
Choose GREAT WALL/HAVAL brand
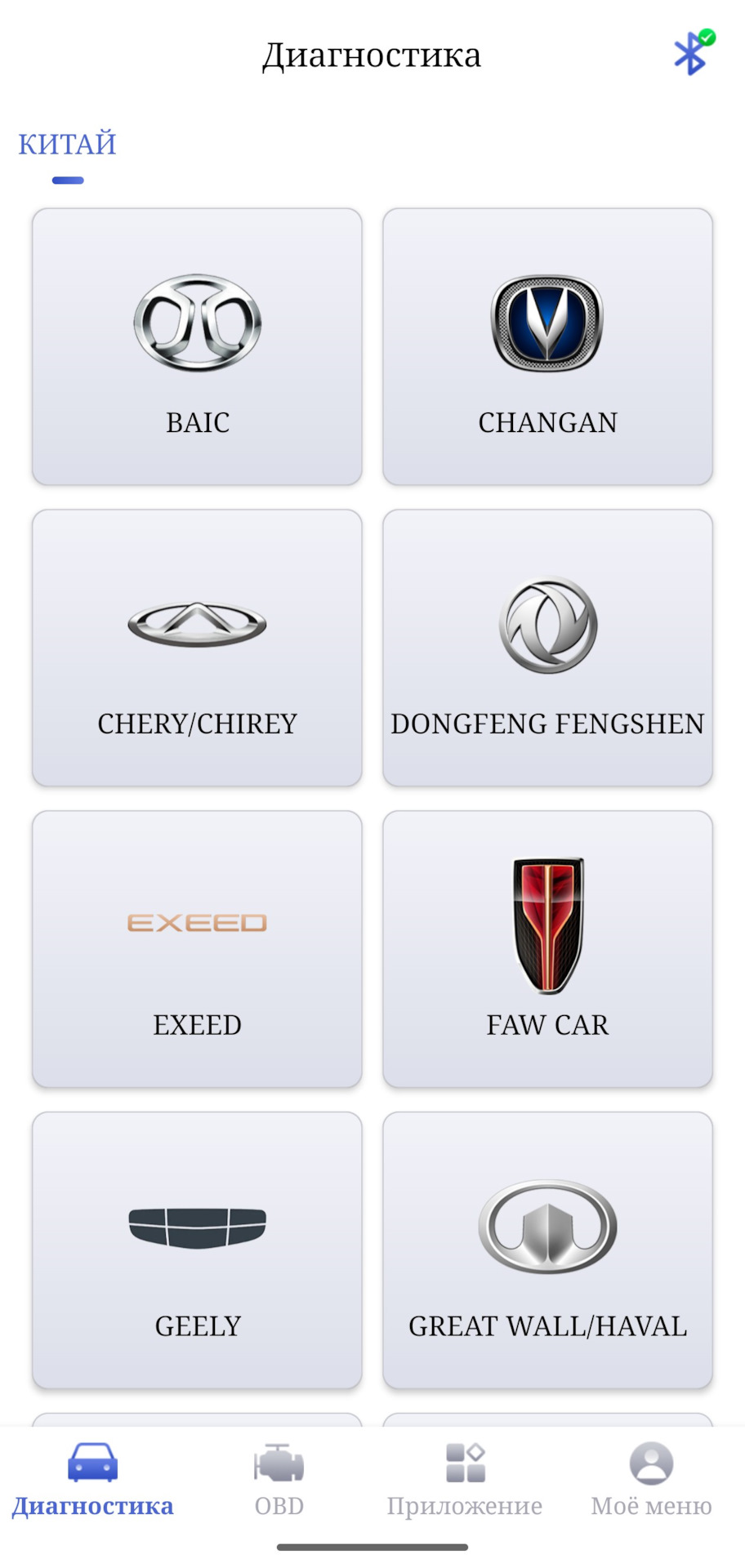547,1250
